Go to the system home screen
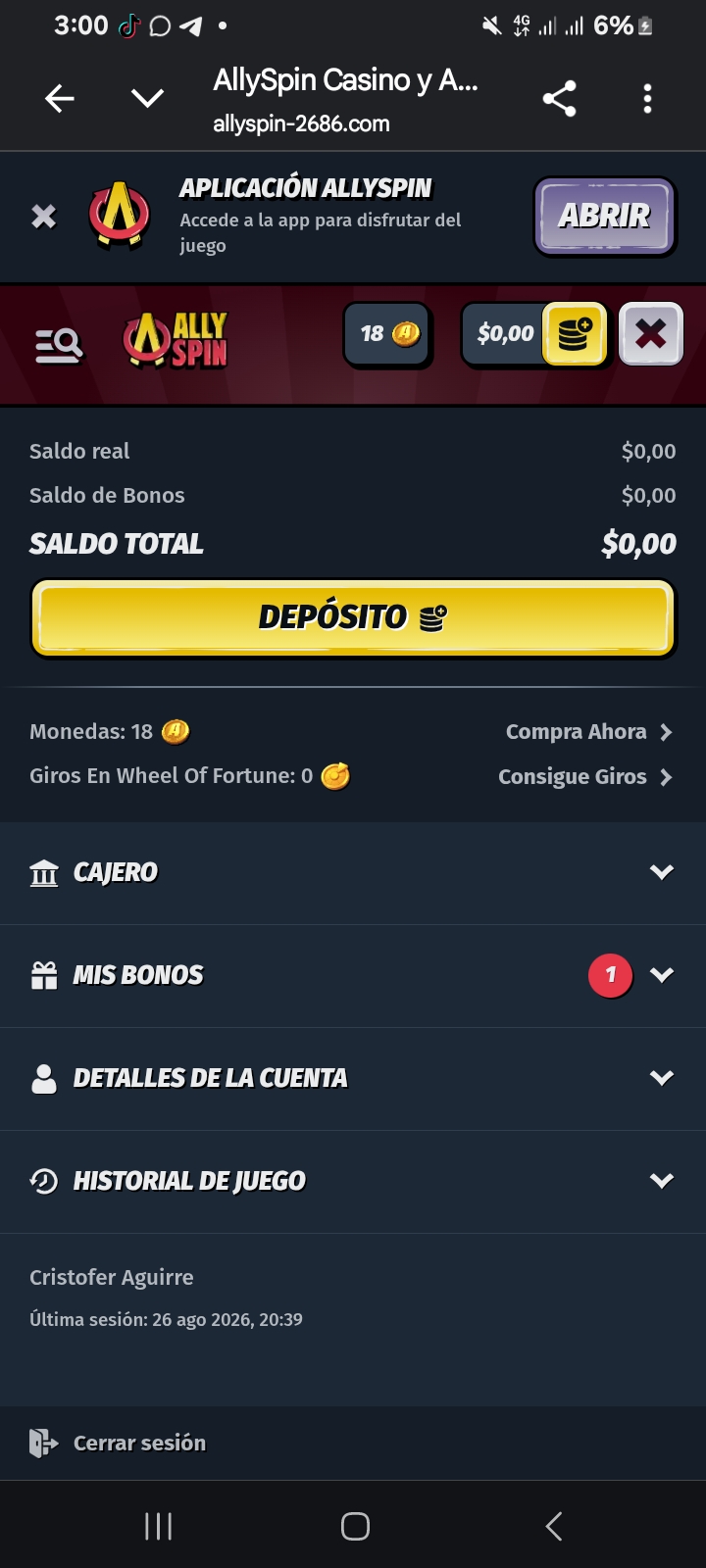706x1568 pixels. 355,1526
